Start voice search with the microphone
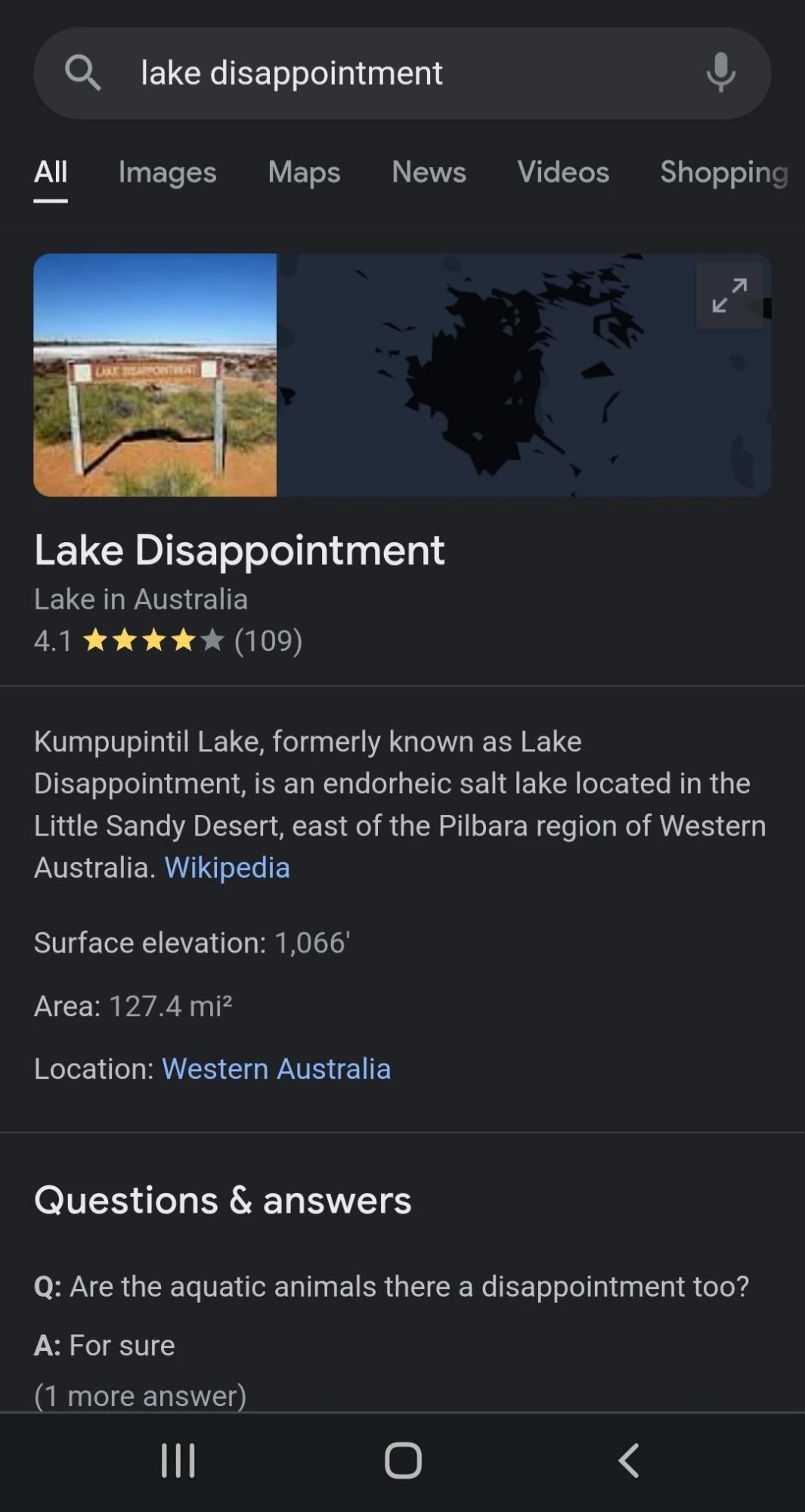Screen dimensions: 805x1512 pyautogui.click(x=720, y=73)
